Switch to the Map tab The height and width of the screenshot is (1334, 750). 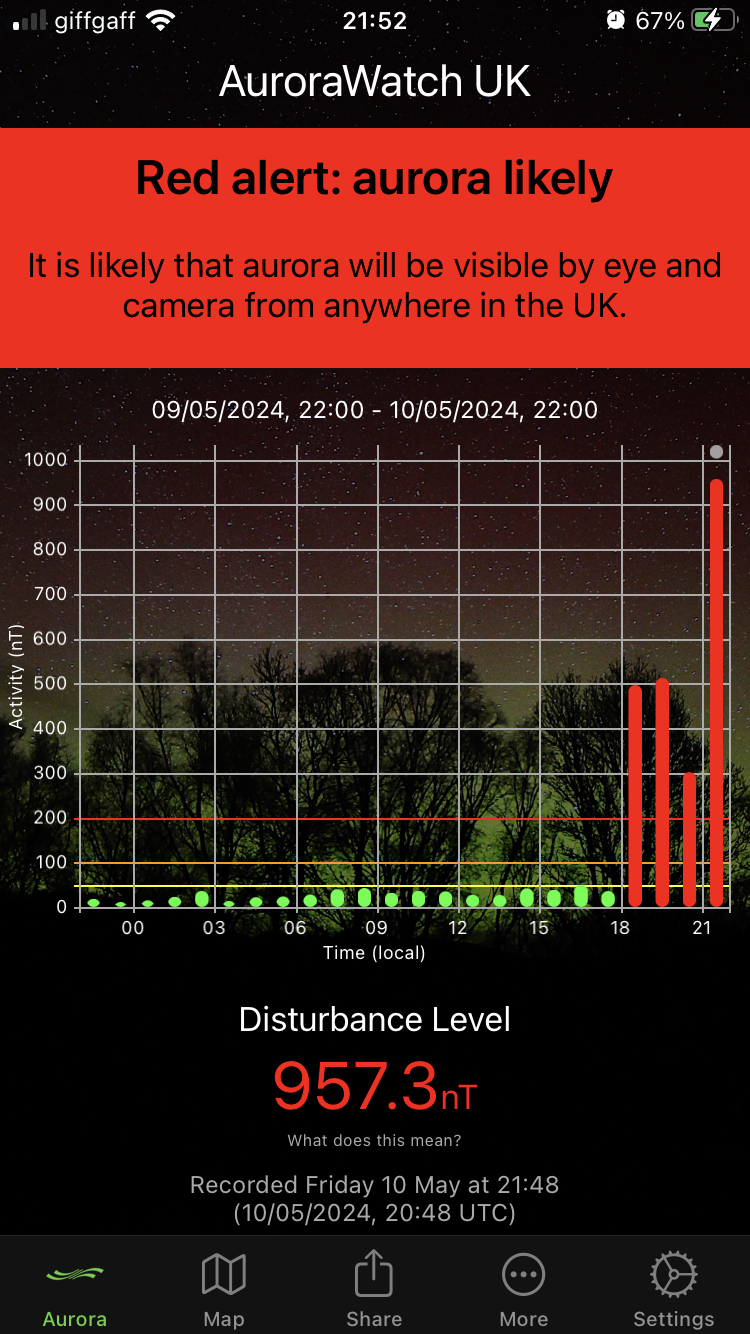[224, 1289]
